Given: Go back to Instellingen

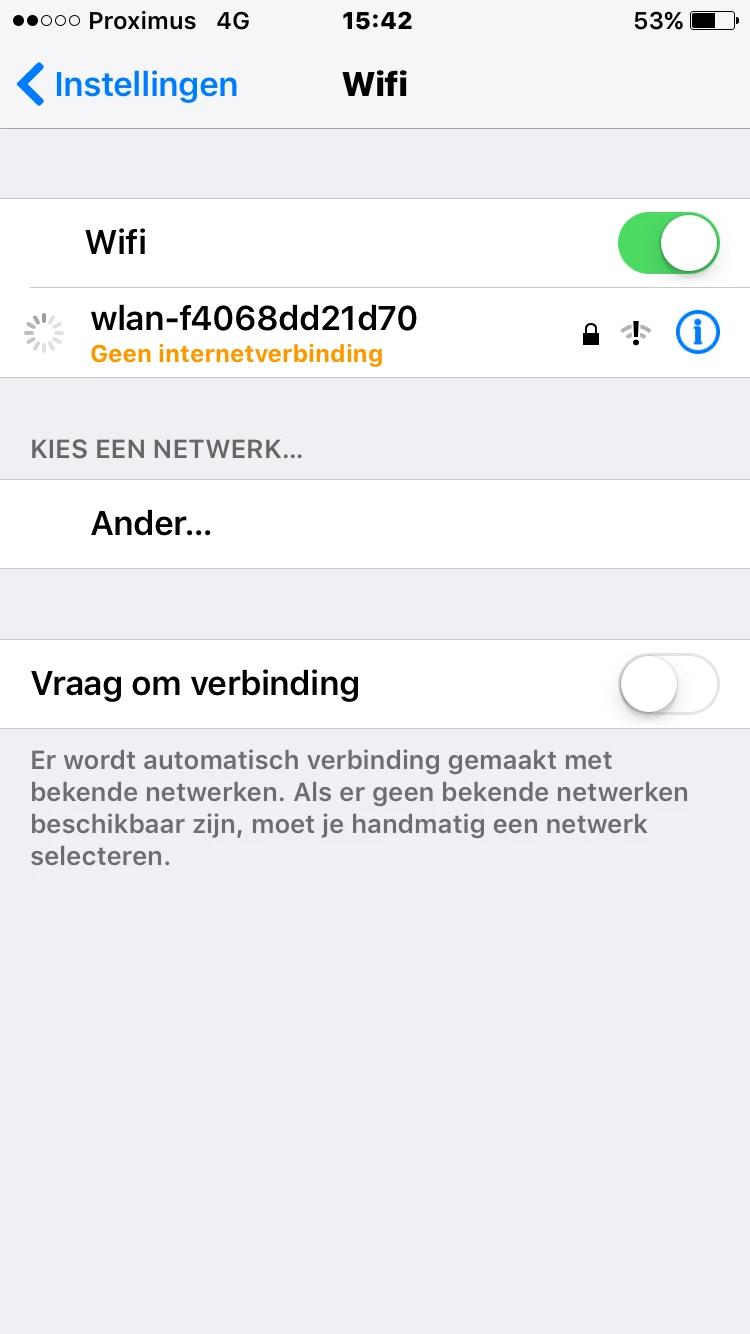Looking at the screenshot, I should (x=128, y=85).
